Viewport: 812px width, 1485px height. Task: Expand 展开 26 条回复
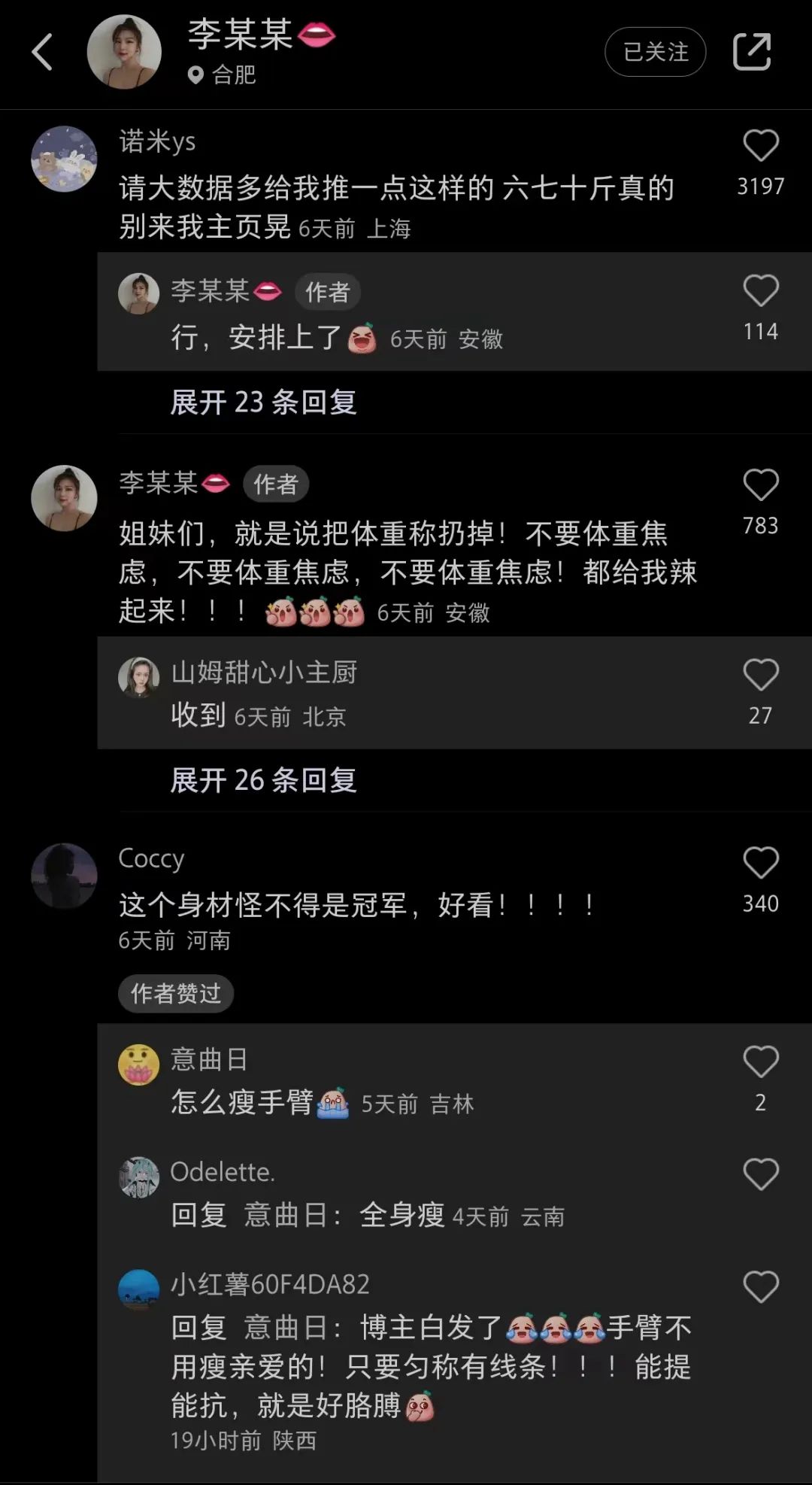click(x=263, y=780)
